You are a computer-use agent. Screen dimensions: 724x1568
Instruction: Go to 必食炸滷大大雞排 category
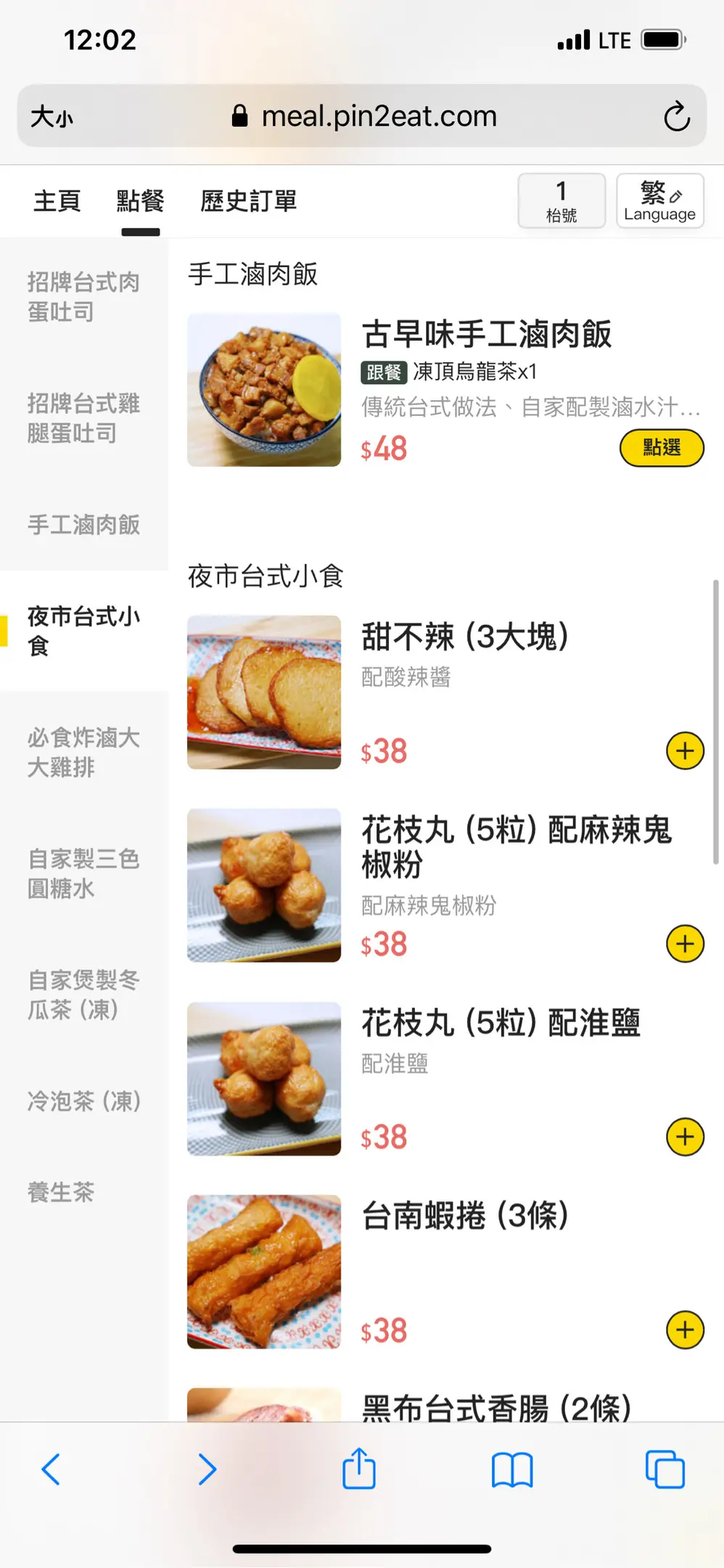[x=83, y=752]
